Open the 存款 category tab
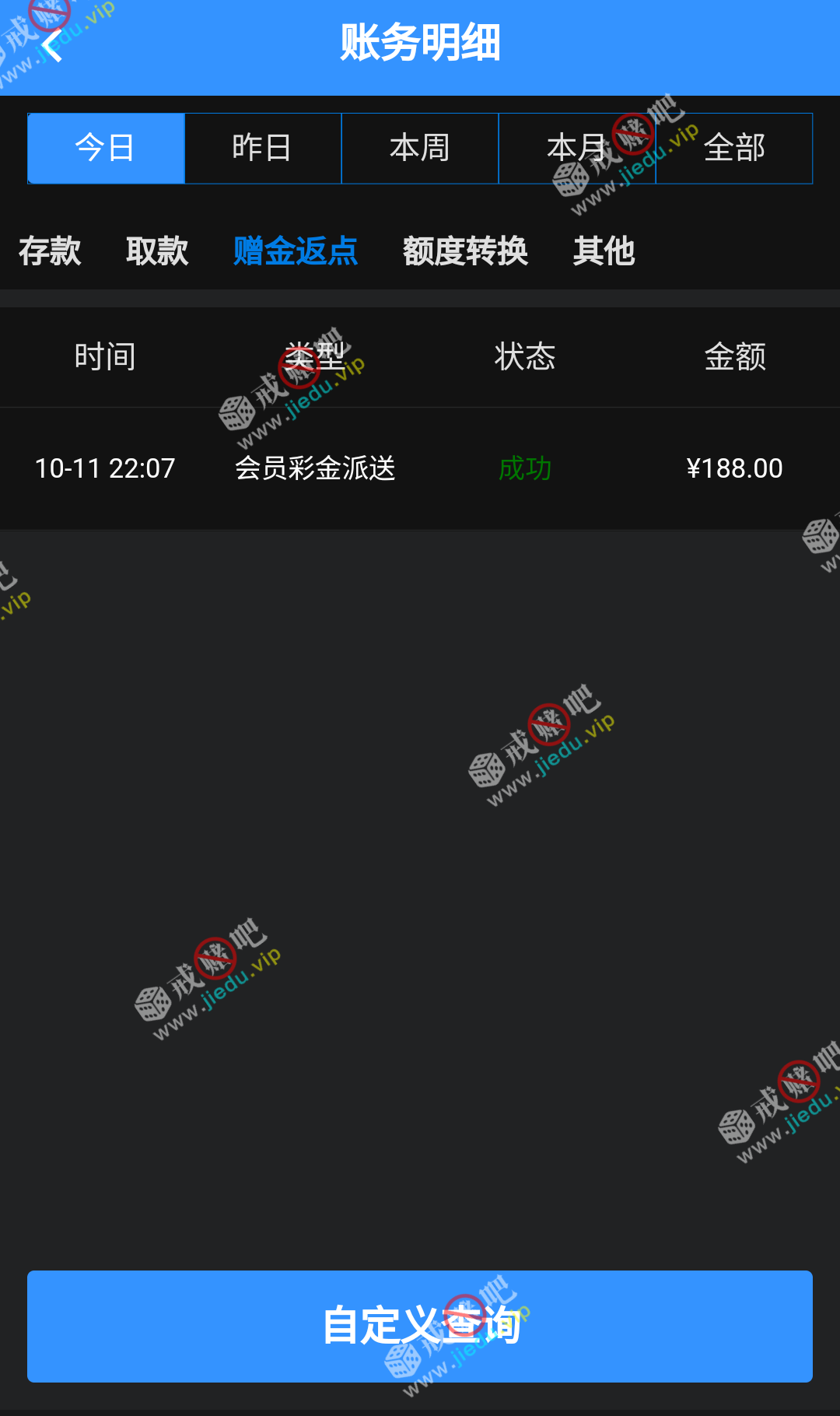 pos(50,251)
